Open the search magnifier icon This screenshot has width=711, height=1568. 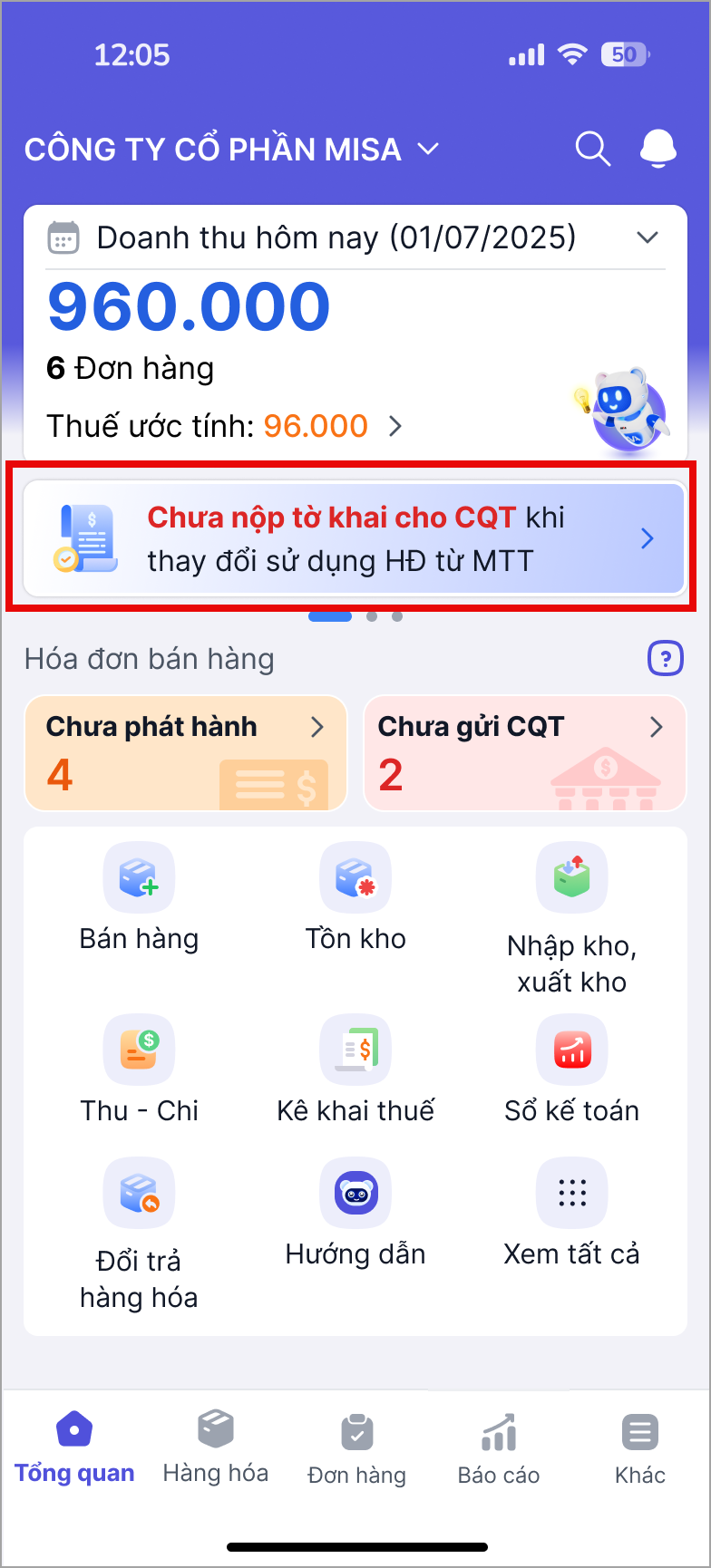(x=593, y=149)
